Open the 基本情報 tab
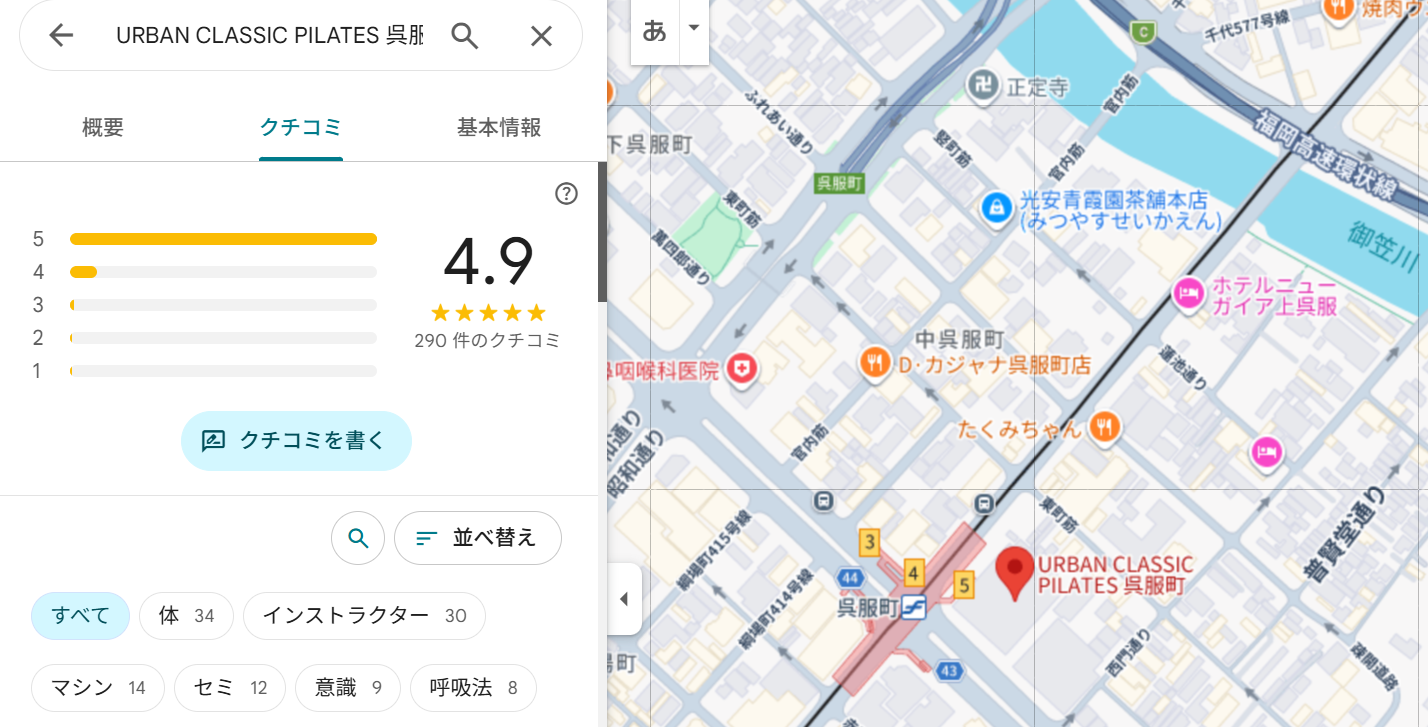 499,127
